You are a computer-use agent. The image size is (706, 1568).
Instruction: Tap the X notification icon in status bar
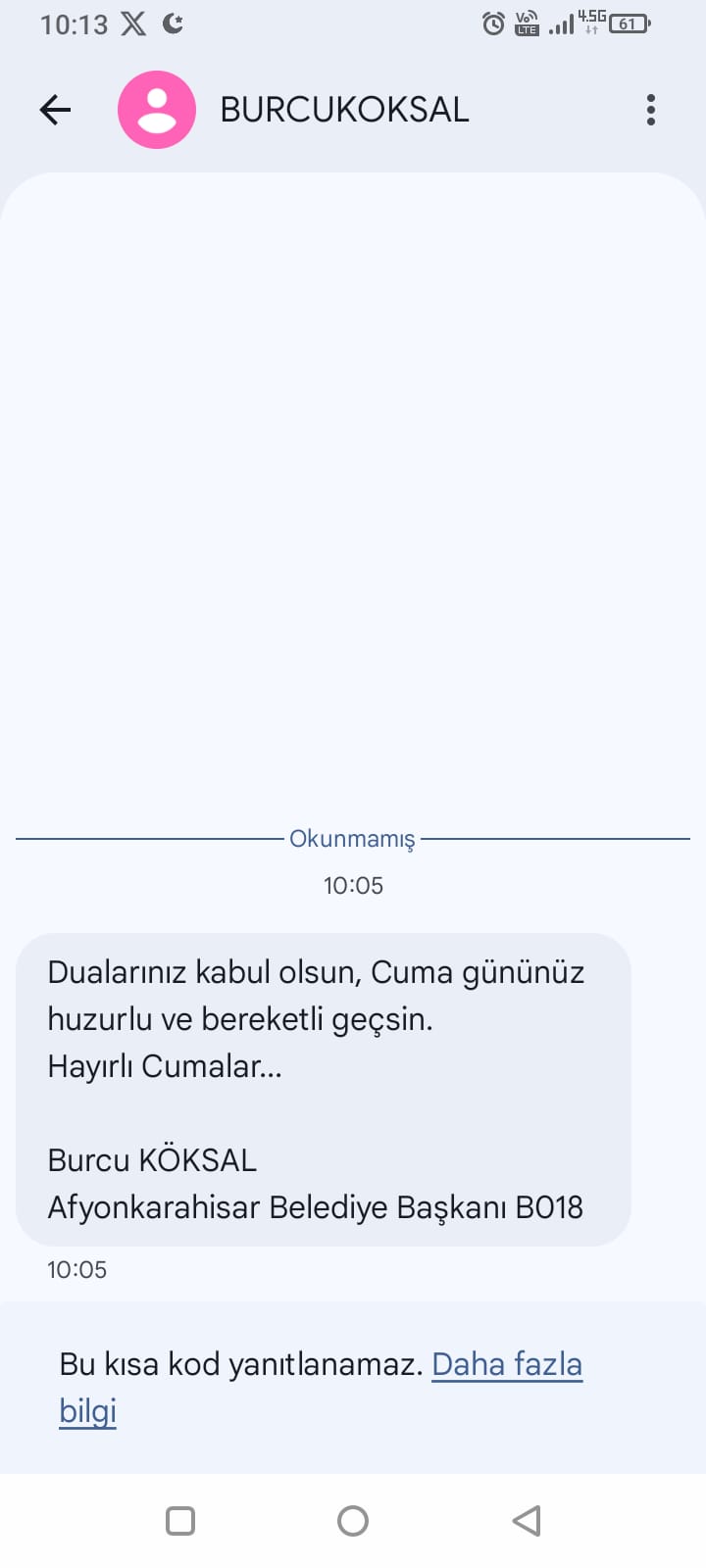click(132, 24)
